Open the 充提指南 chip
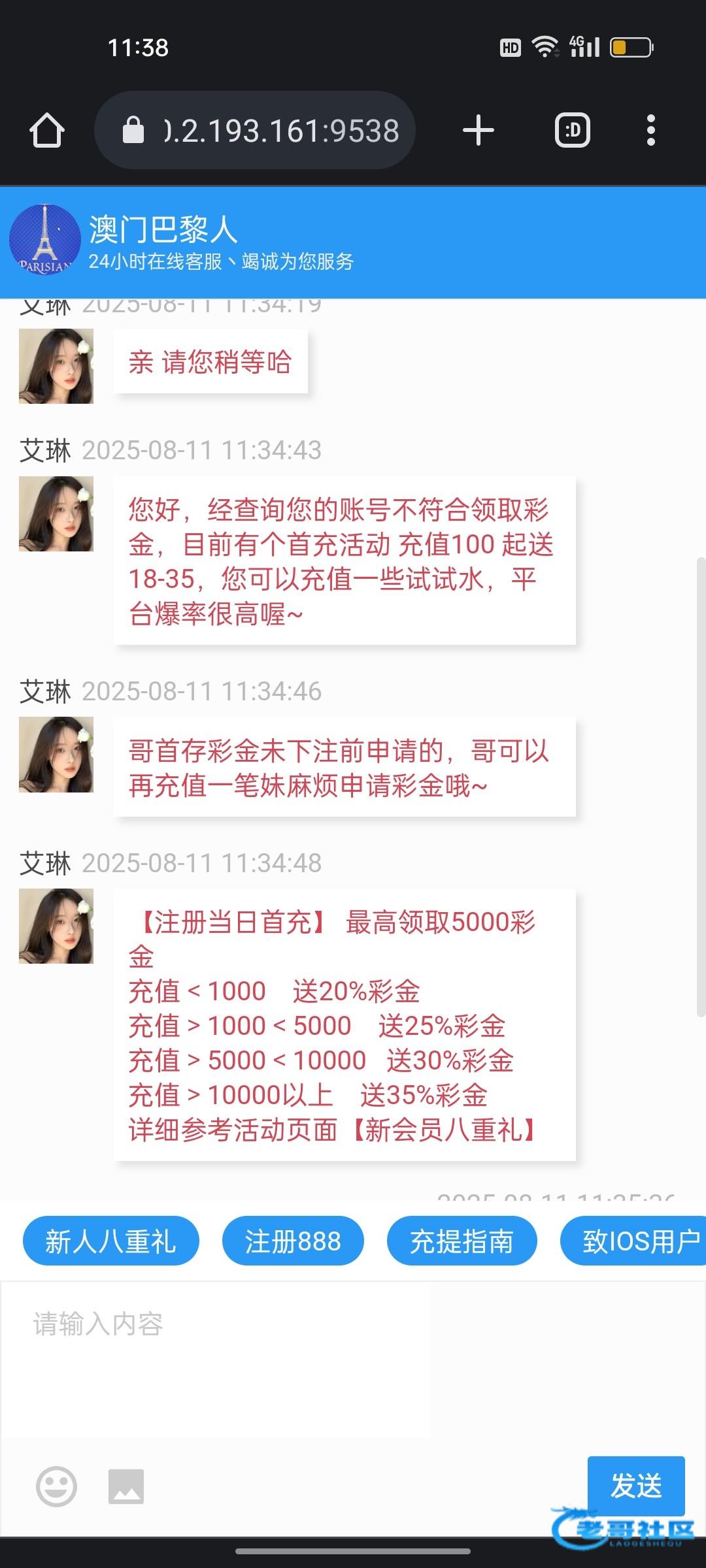 [462, 1241]
